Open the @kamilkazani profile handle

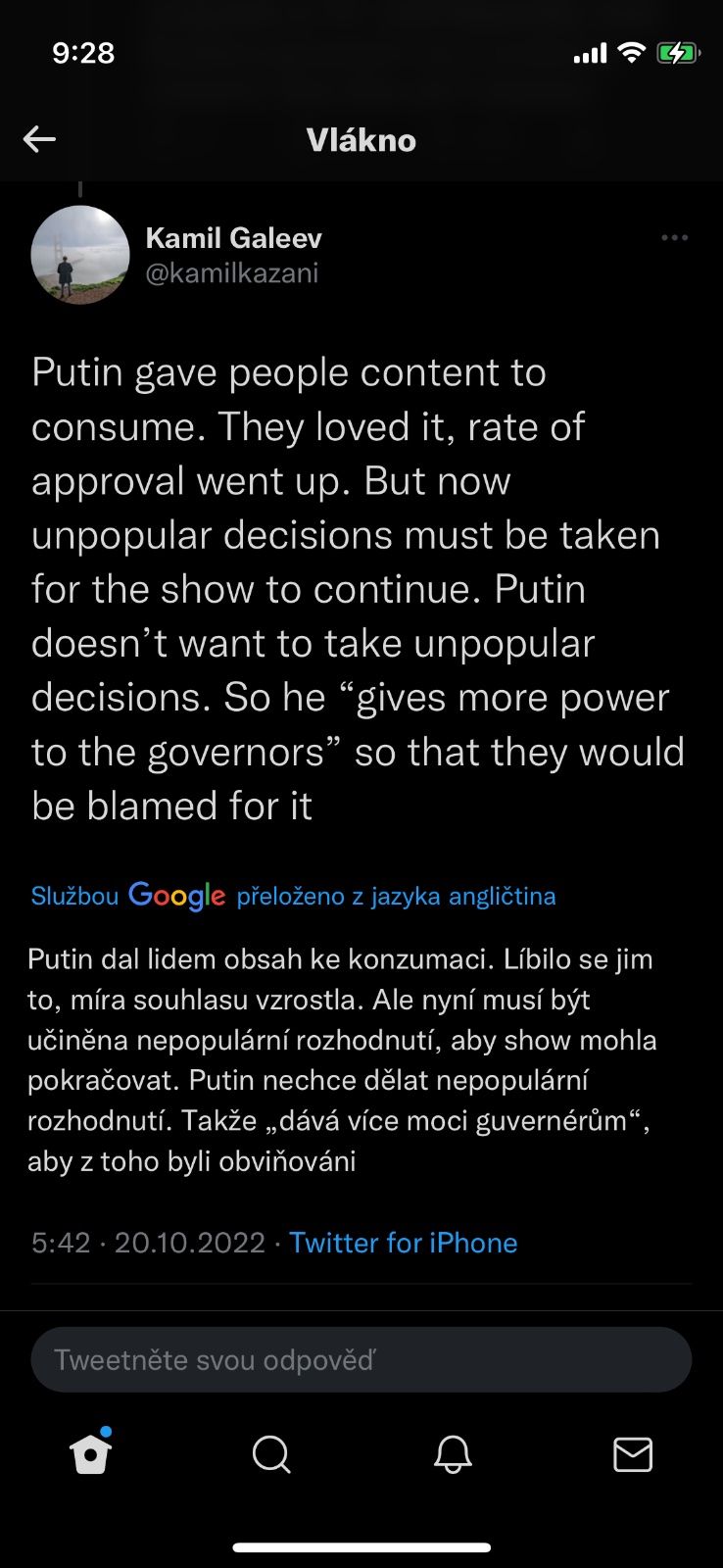click(232, 273)
